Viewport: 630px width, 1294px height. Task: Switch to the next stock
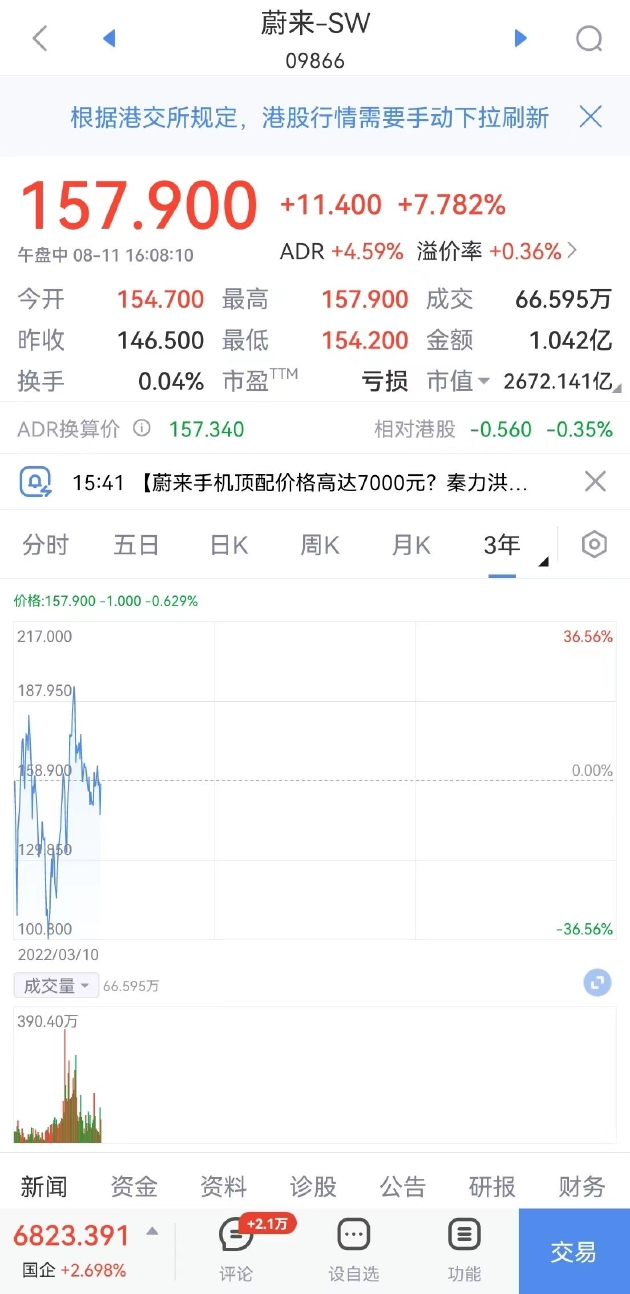(x=520, y=38)
